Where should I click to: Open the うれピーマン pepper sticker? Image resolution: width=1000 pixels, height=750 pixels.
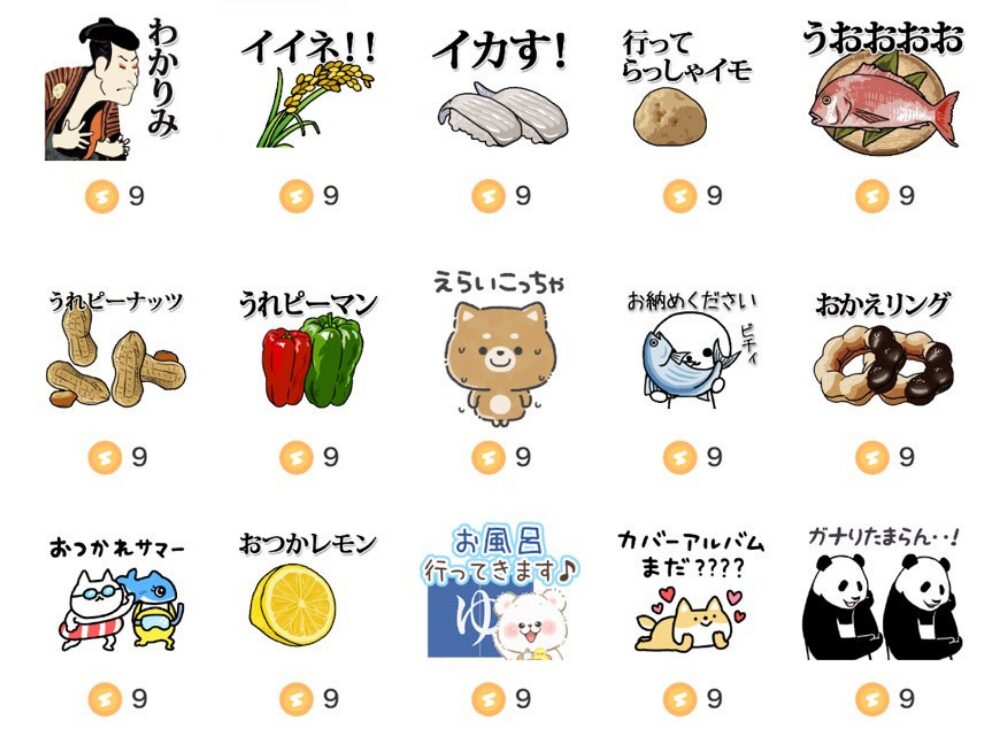(x=307, y=350)
